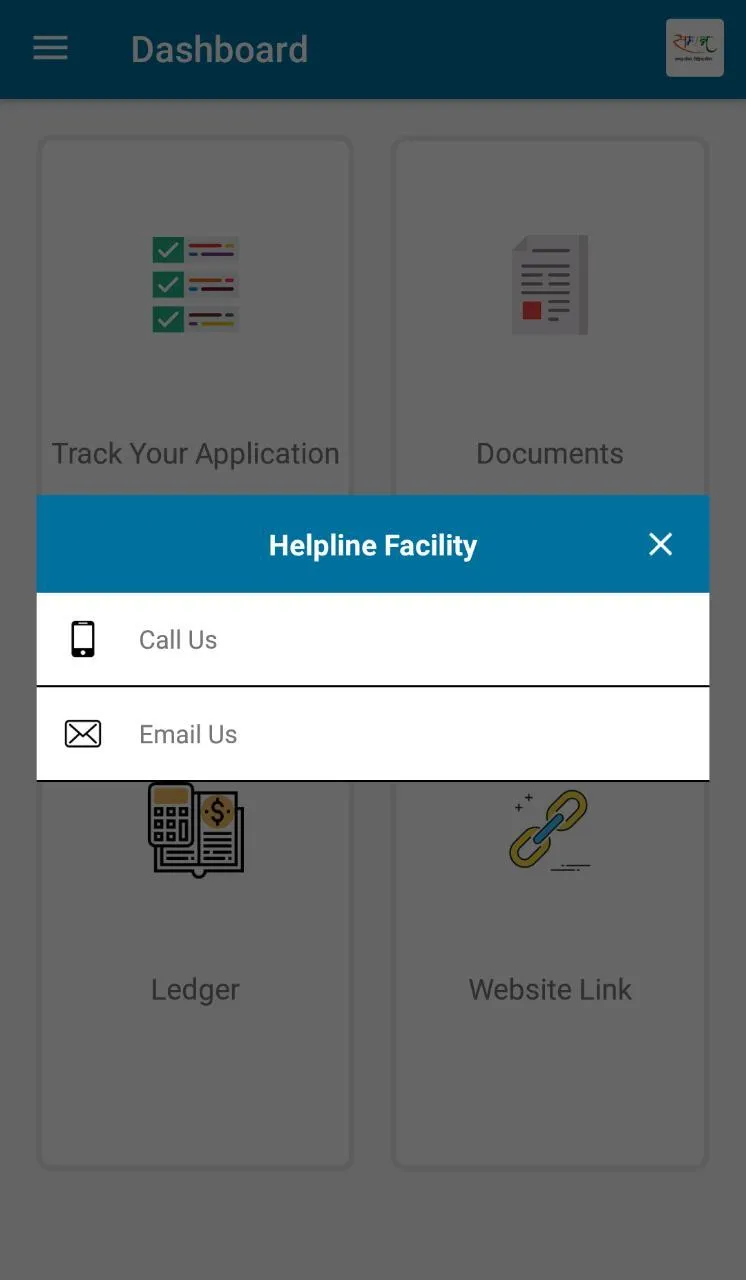The image size is (746, 1280).
Task: Open Track Your Application via checklist icon
Action: [x=195, y=285]
